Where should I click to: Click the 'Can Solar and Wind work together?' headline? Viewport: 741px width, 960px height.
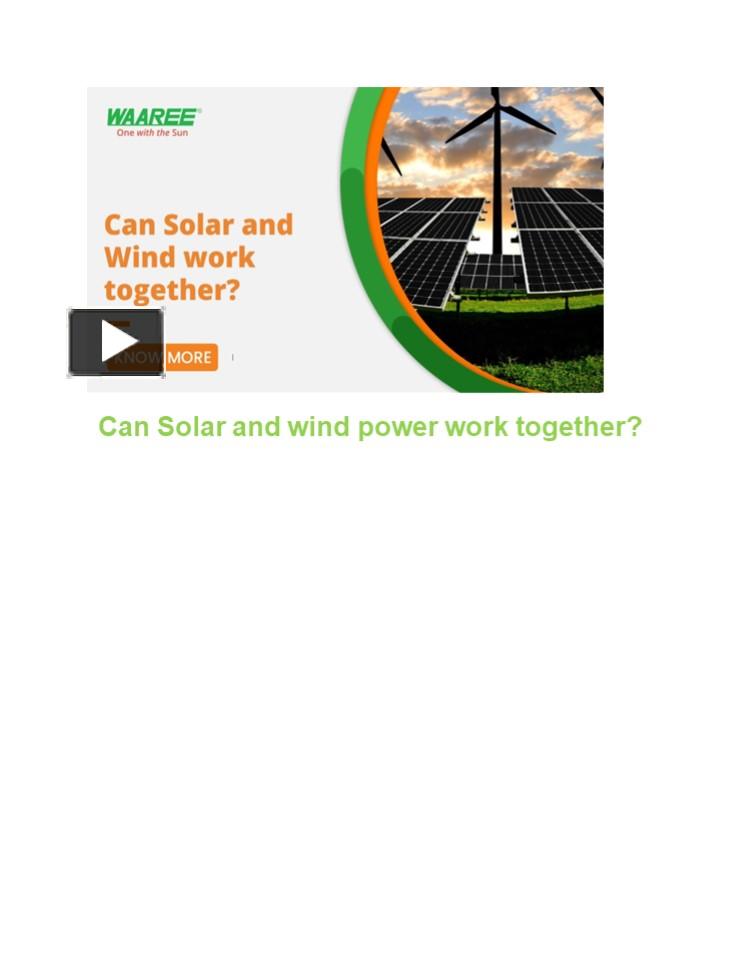198,257
